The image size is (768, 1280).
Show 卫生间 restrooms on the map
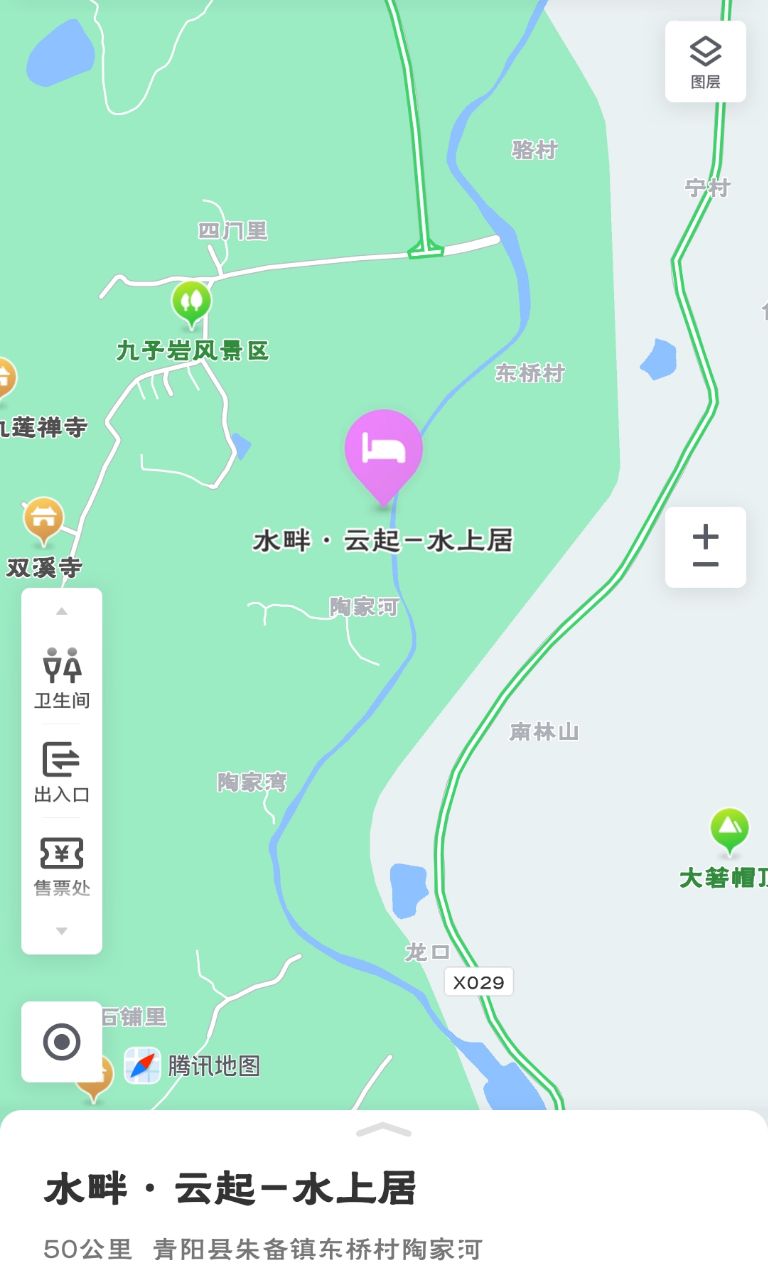point(62,678)
